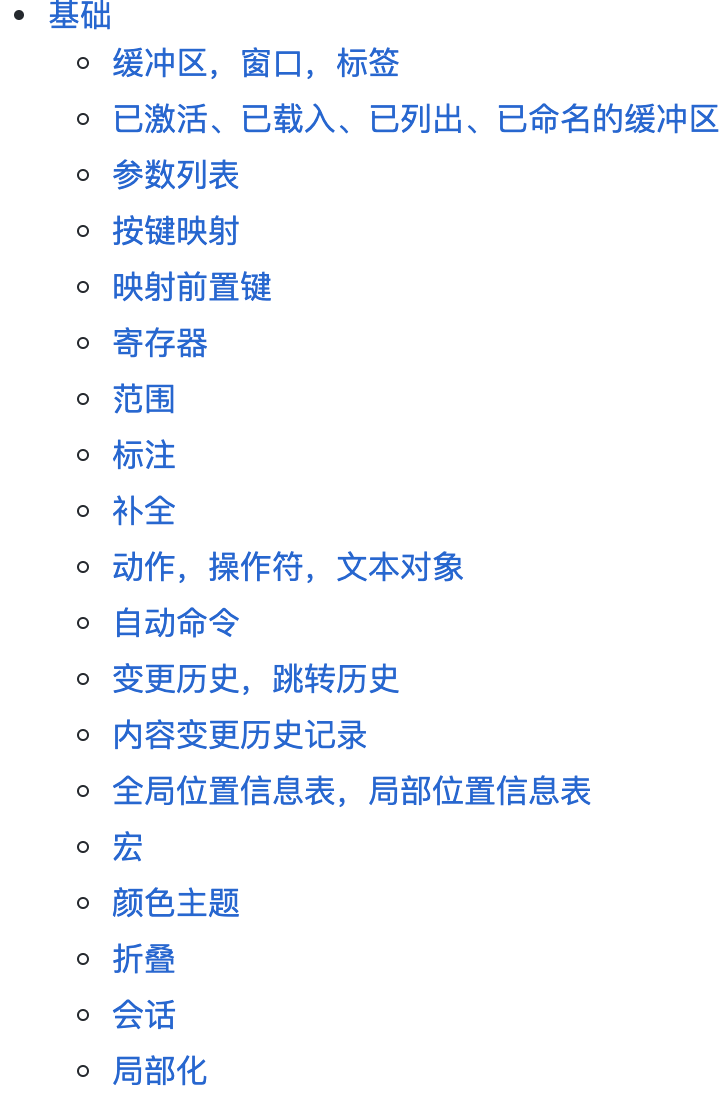Image resolution: width=720 pixels, height=1096 pixels.
Task: Go to the 局部化 section
Action: coord(160,1072)
